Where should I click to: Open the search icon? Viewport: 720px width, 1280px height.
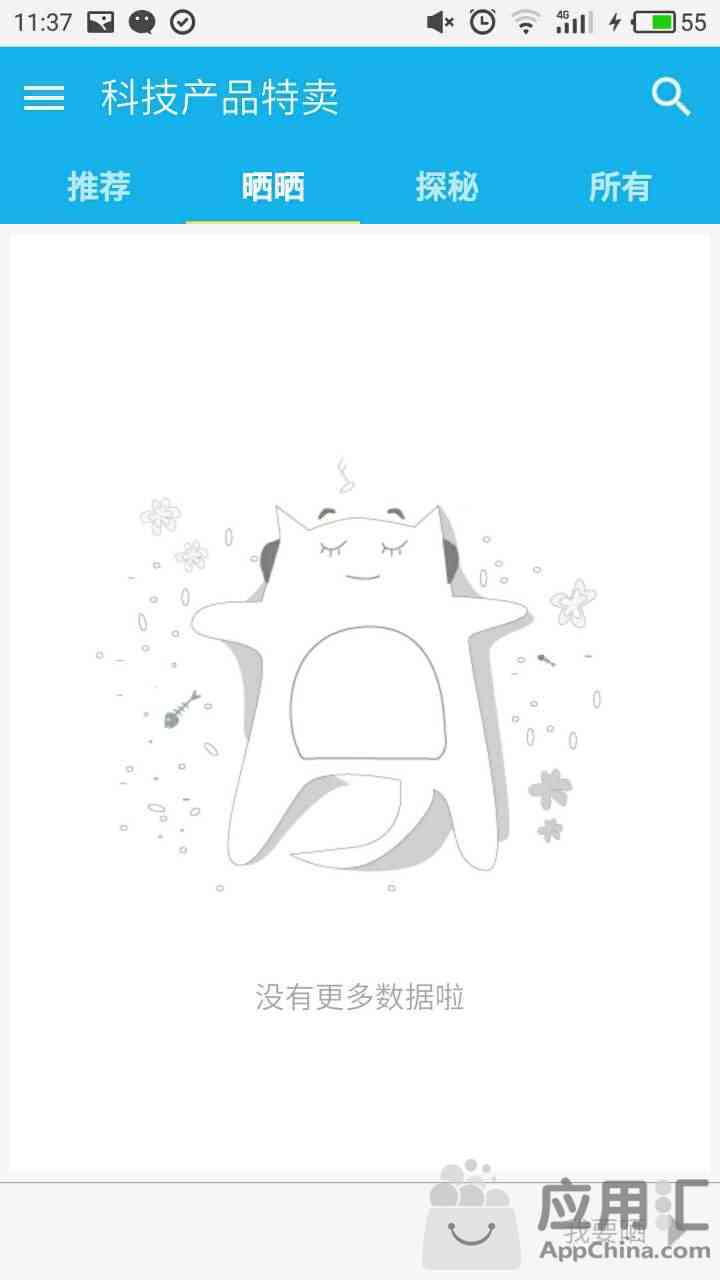[671, 97]
